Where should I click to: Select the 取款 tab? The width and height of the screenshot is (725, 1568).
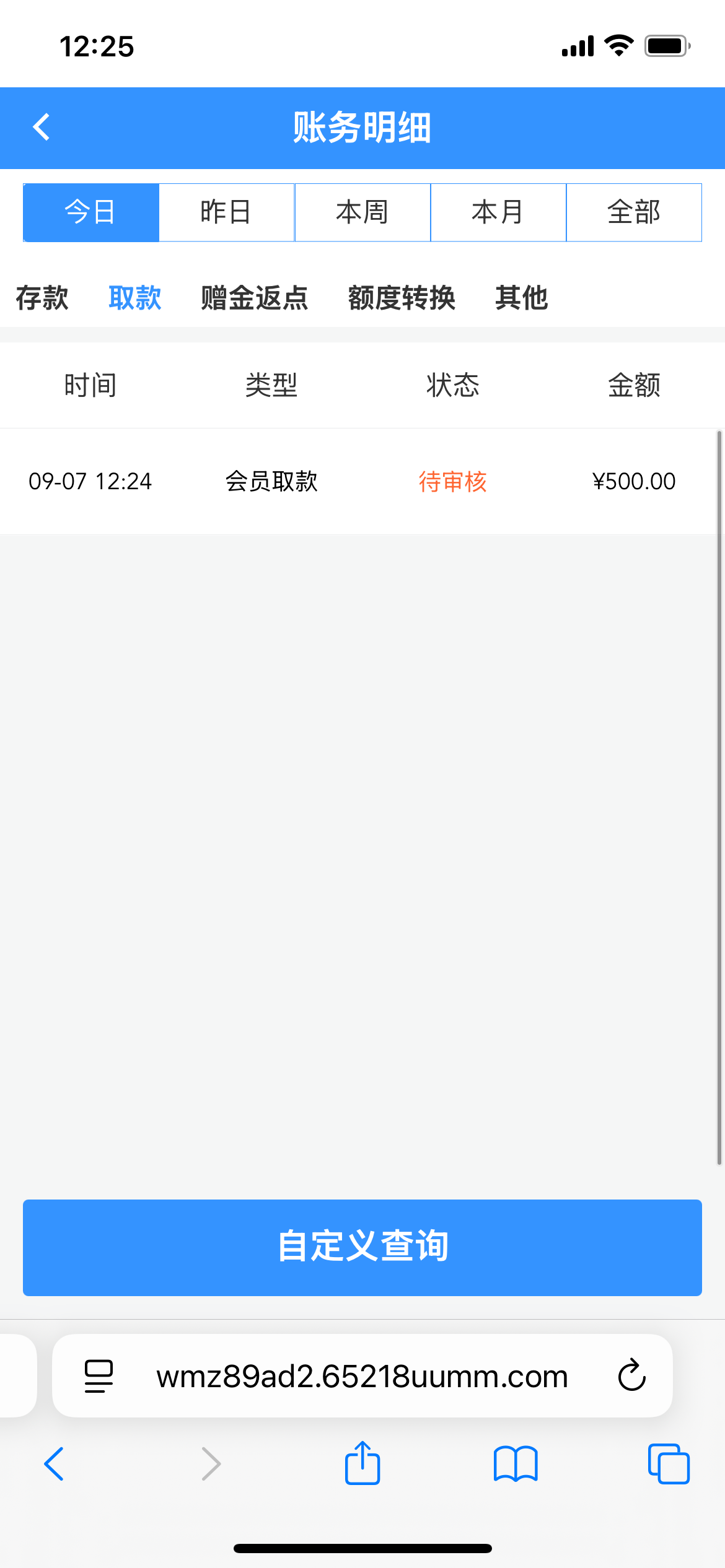click(x=135, y=298)
